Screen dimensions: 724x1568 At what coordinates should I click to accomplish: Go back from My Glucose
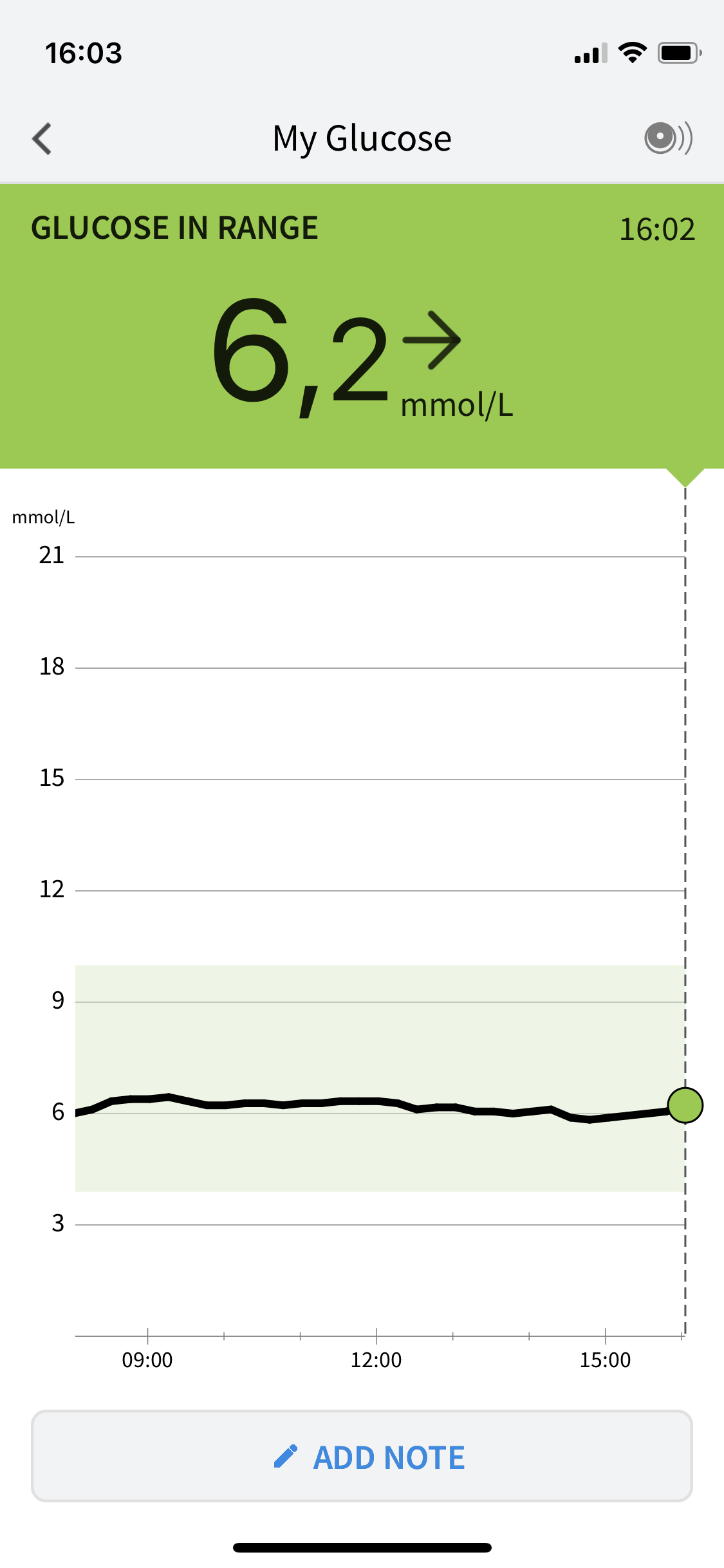[x=42, y=138]
